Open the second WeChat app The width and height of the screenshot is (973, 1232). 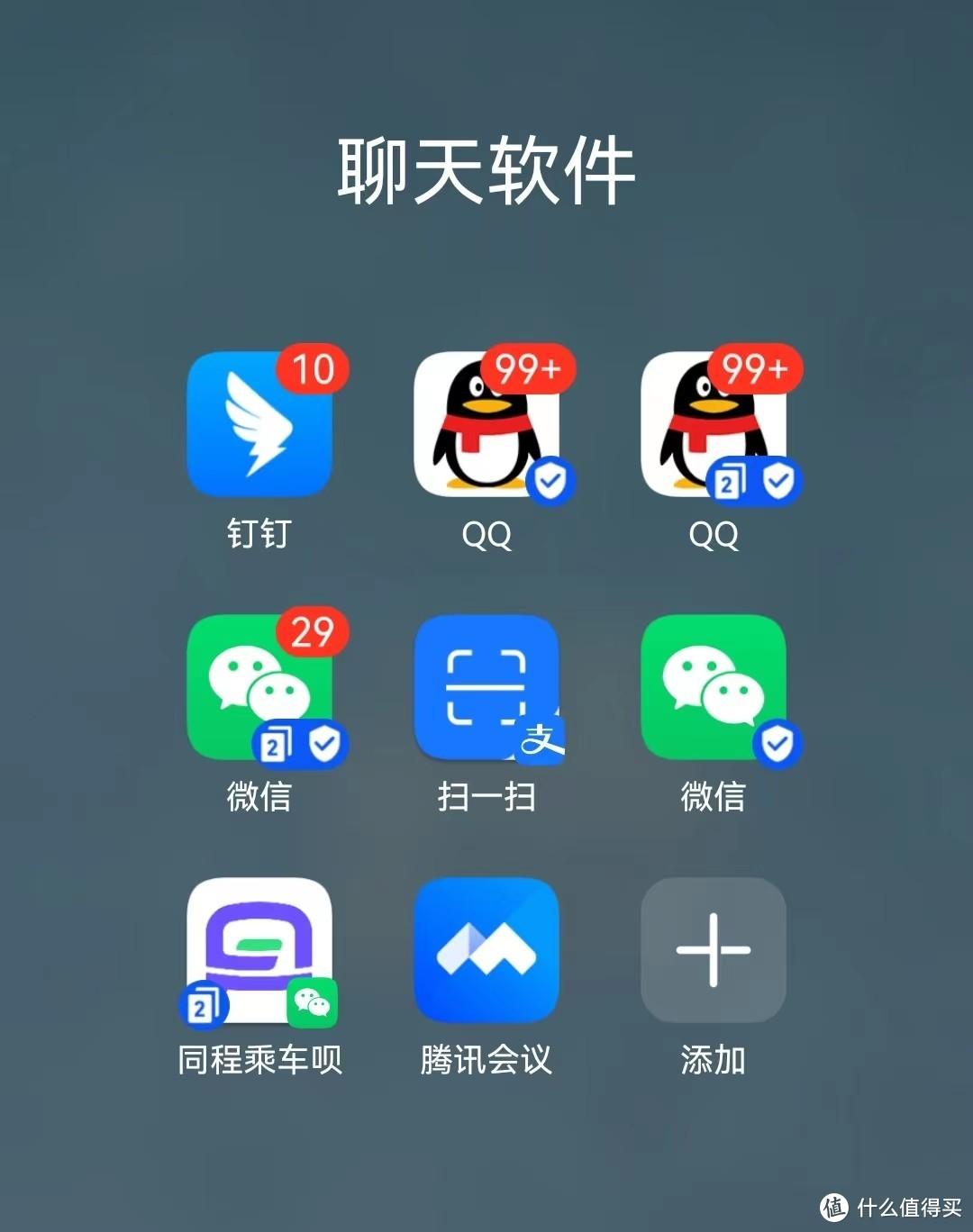(714, 689)
